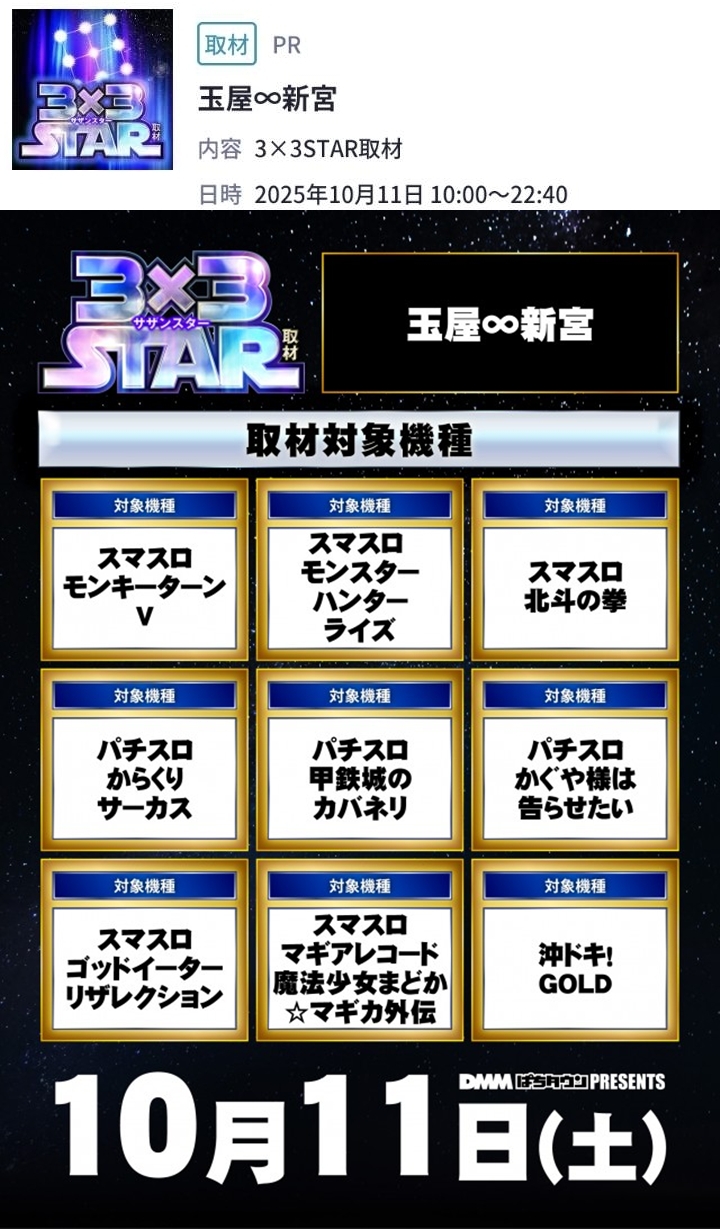Open the 3×3 STAR event thumbnail

click(x=92, y=90)
